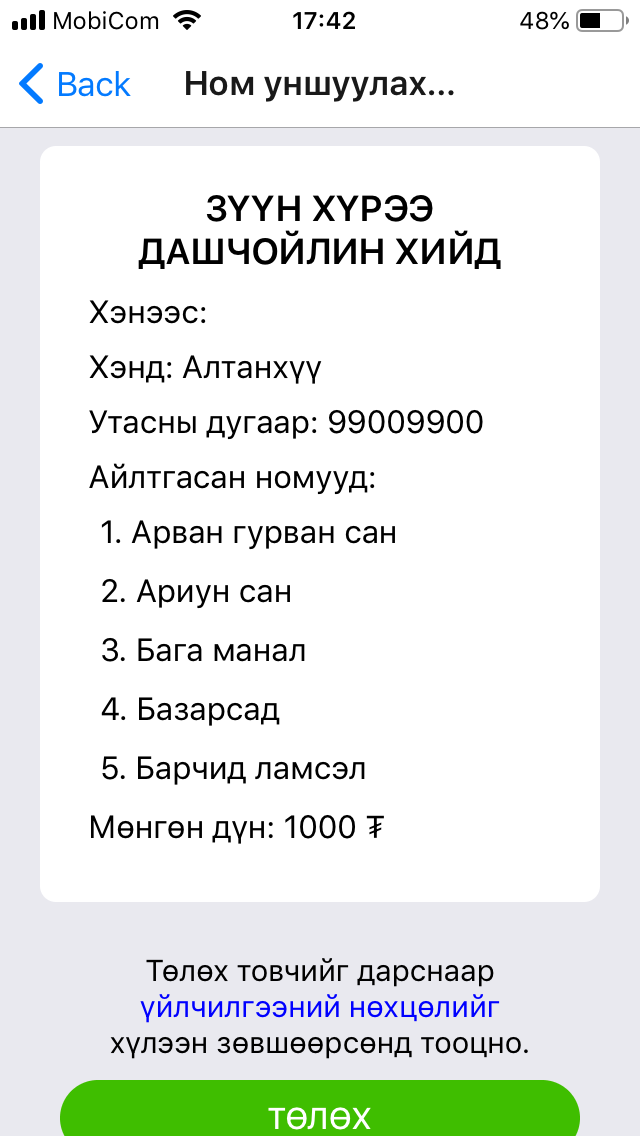Open the үйлчилгээний нөхцөлийг link

[x=320, y=1007]
